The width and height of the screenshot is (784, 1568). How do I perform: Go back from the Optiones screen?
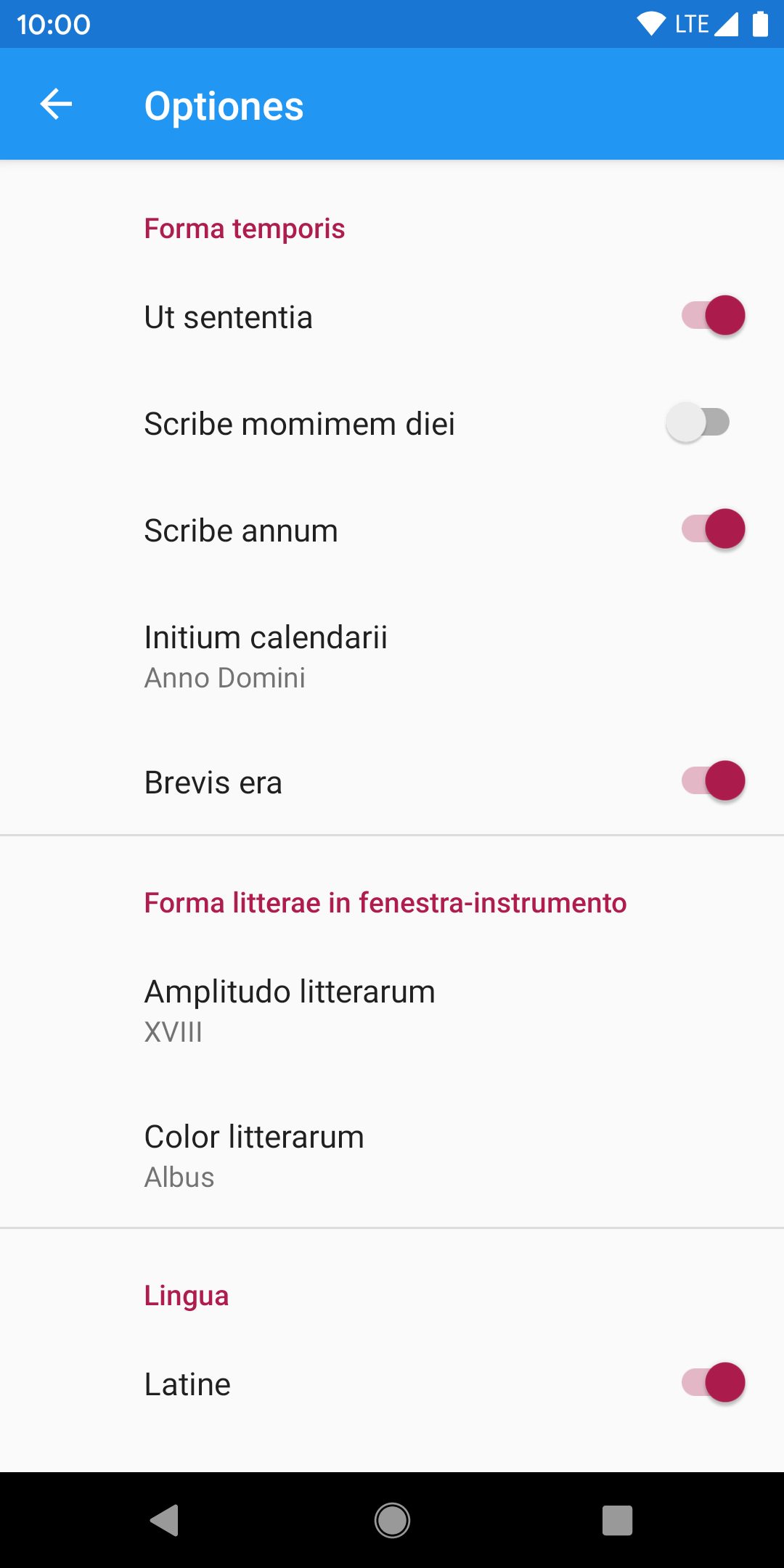pyautogui.click(x=56, y=105)
